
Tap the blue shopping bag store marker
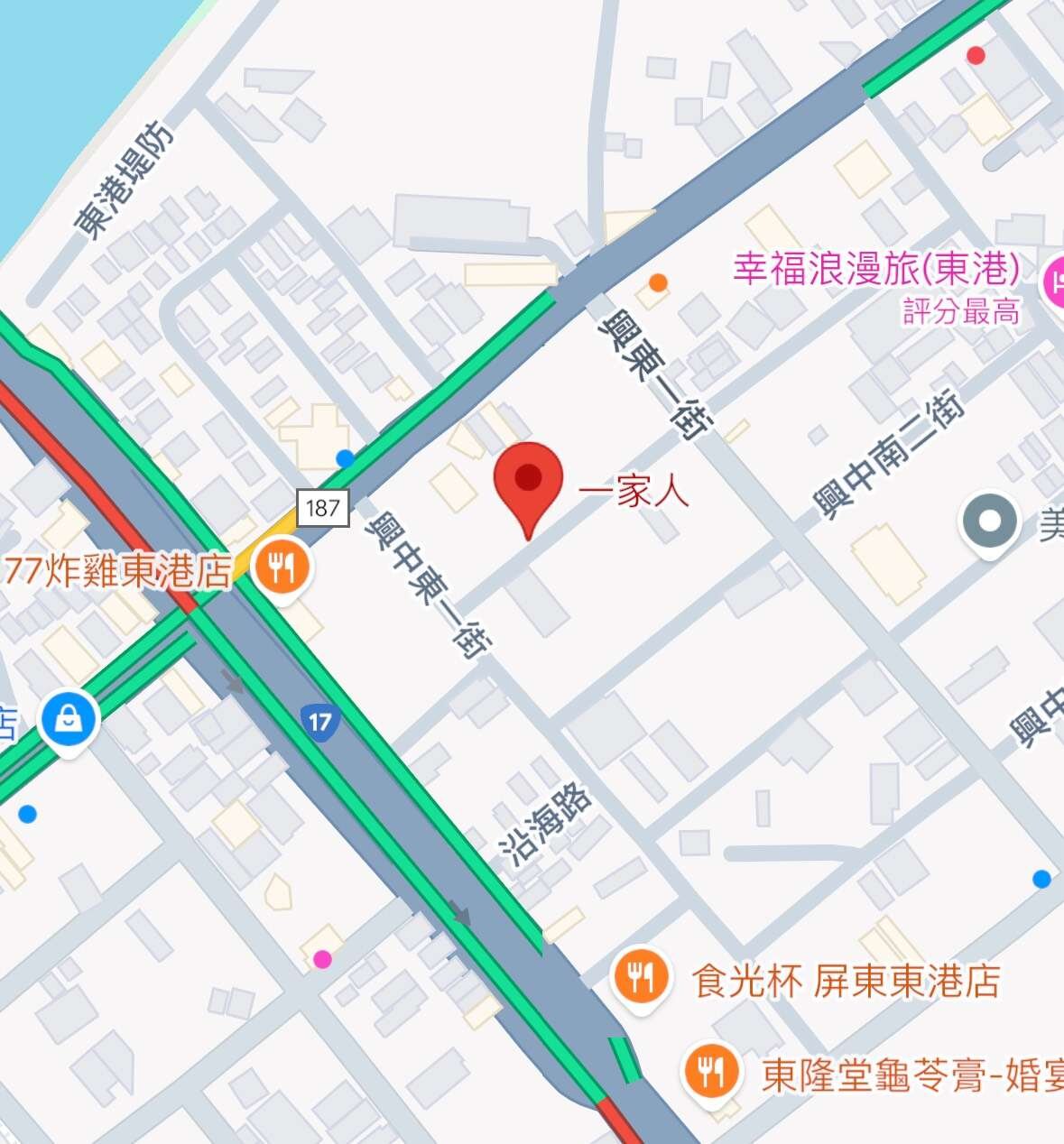69,719
